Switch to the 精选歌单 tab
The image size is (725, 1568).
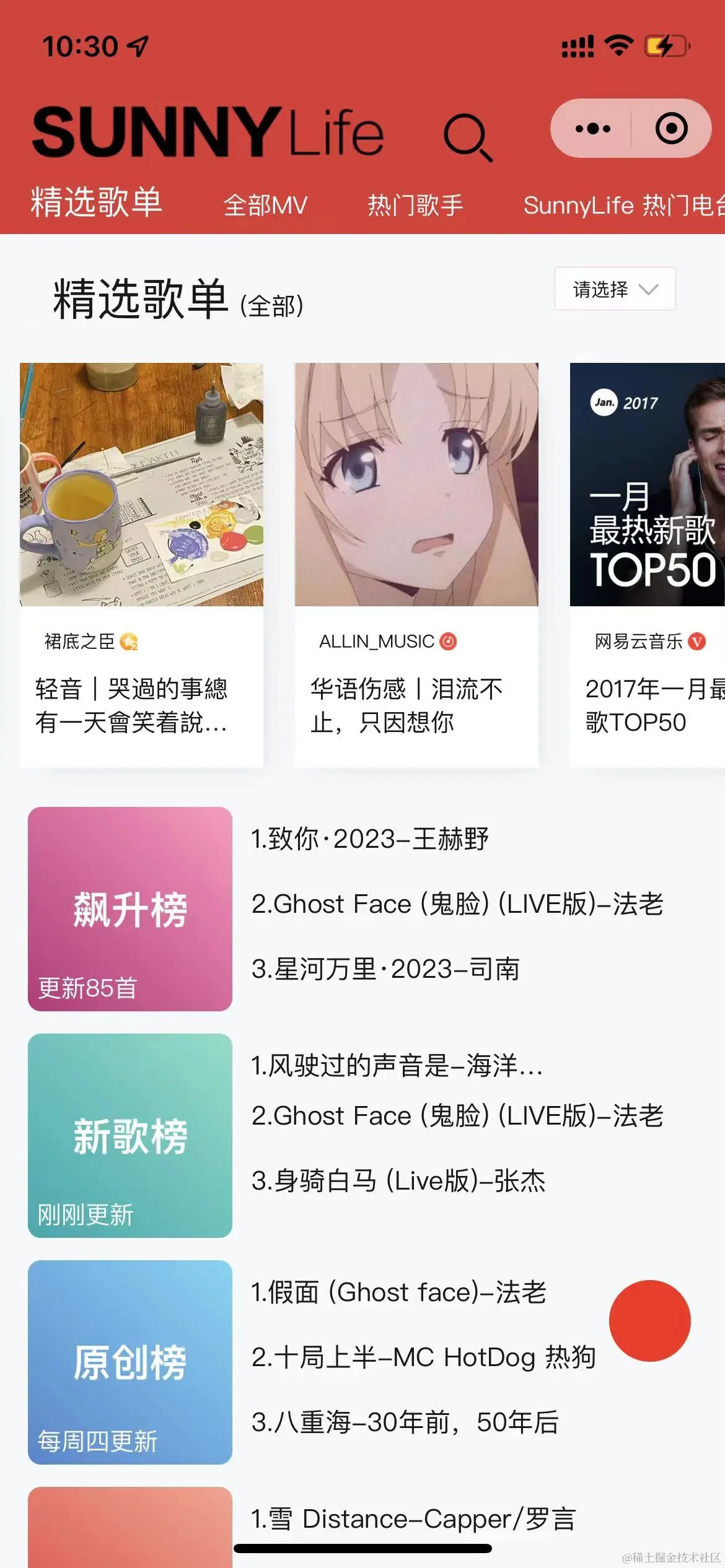point(97,203)
